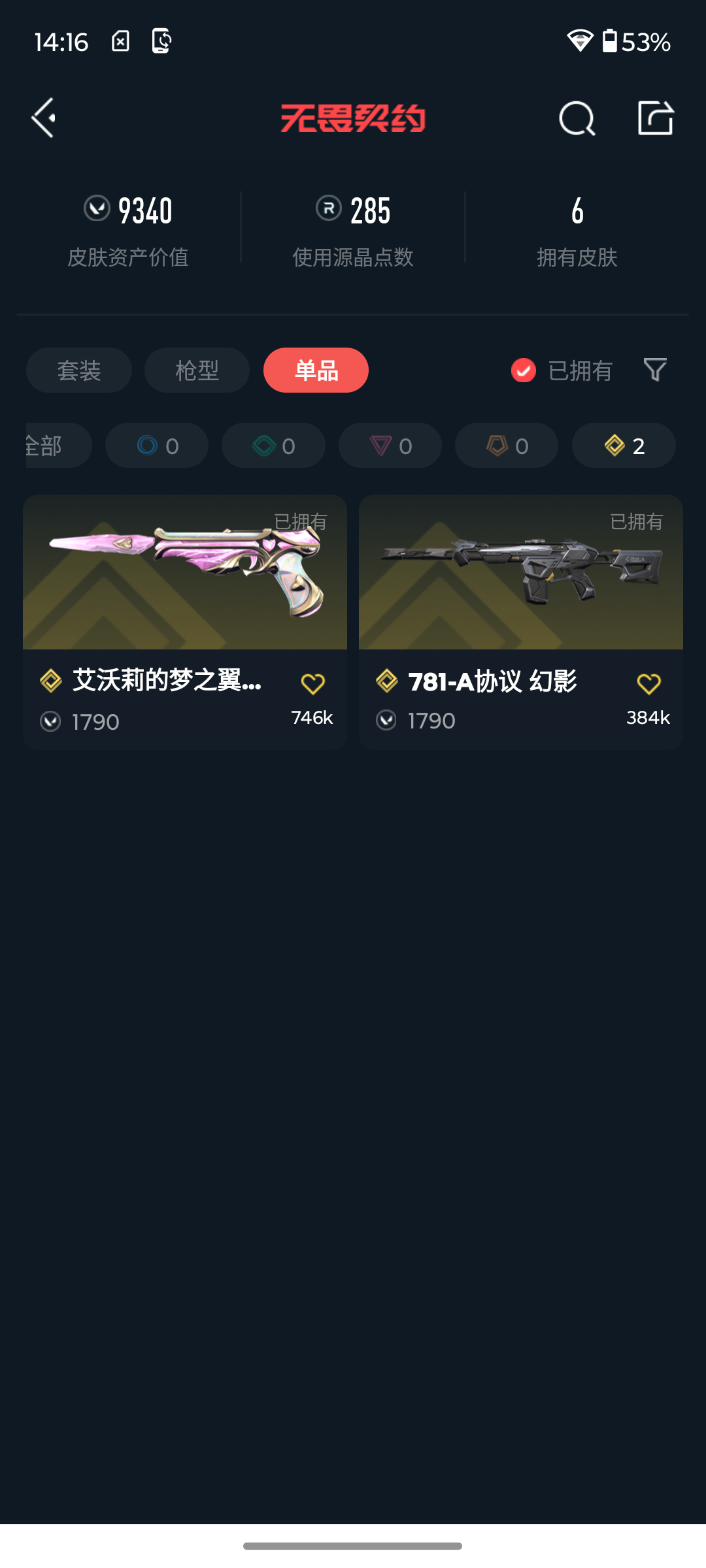The height and width of the screenshot is (1568, 706).
Task: Open the 781-A协议 幻影 skin card
Action: coord(521,621)
